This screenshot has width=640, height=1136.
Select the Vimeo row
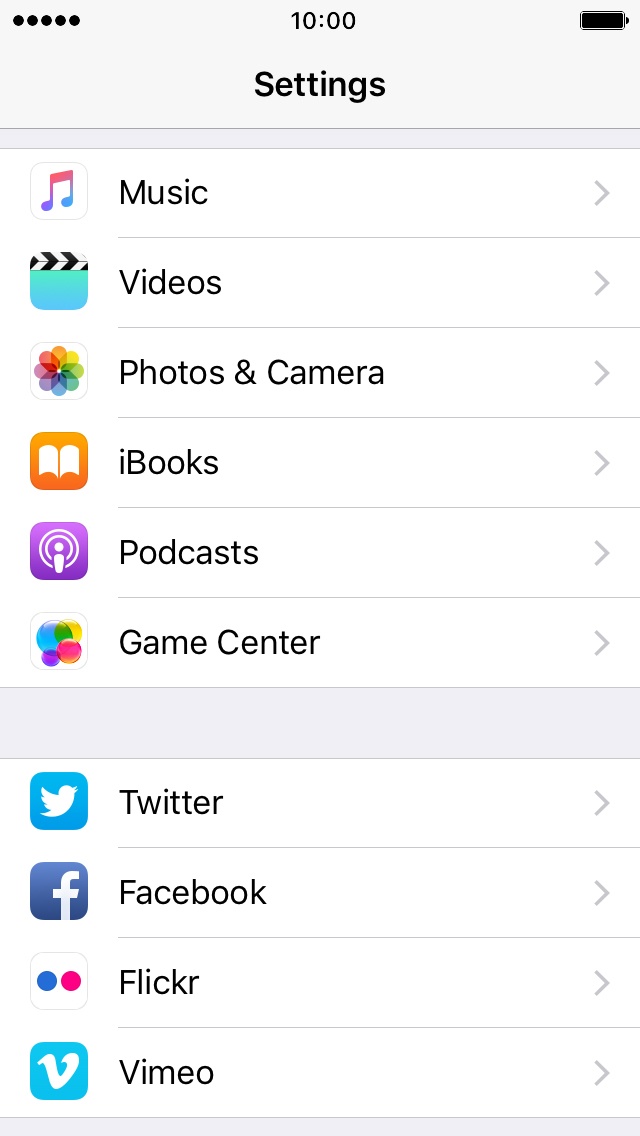[320, 1072]
